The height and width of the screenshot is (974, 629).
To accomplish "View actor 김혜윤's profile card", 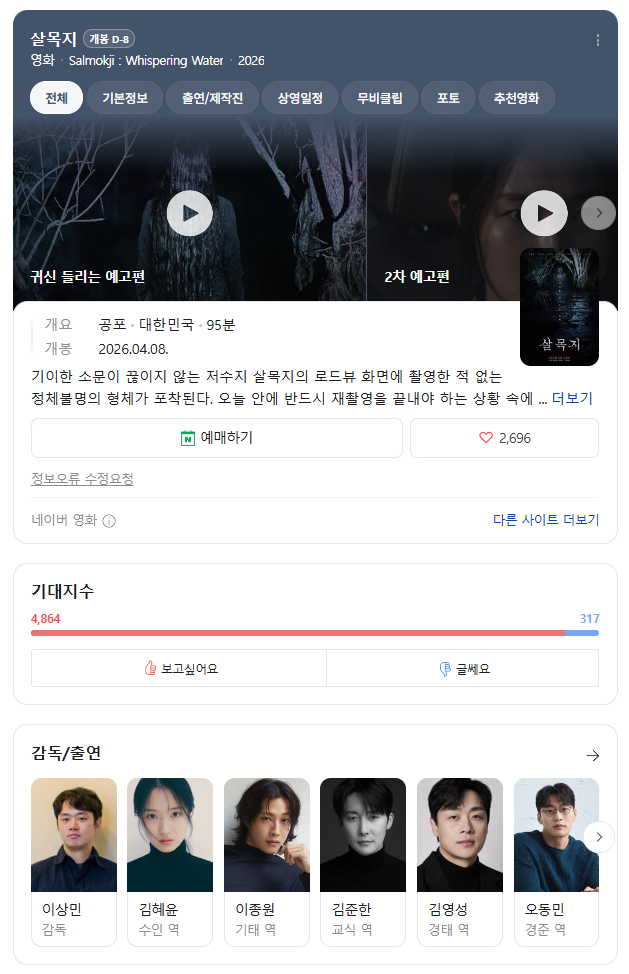I will tap(170, 862).
